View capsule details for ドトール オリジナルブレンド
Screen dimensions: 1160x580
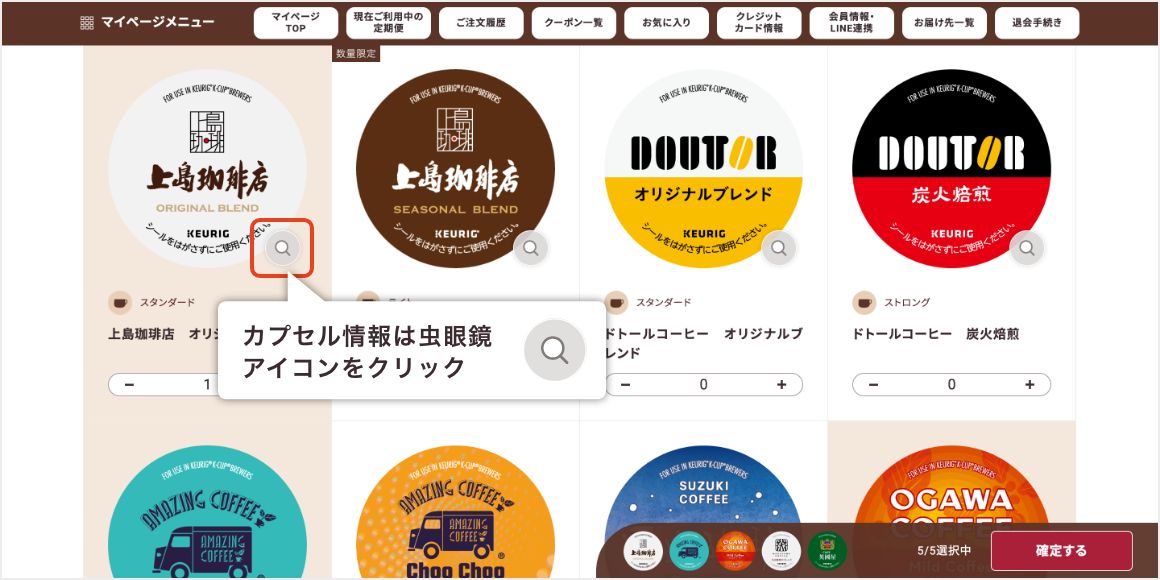tap(779, 248)
